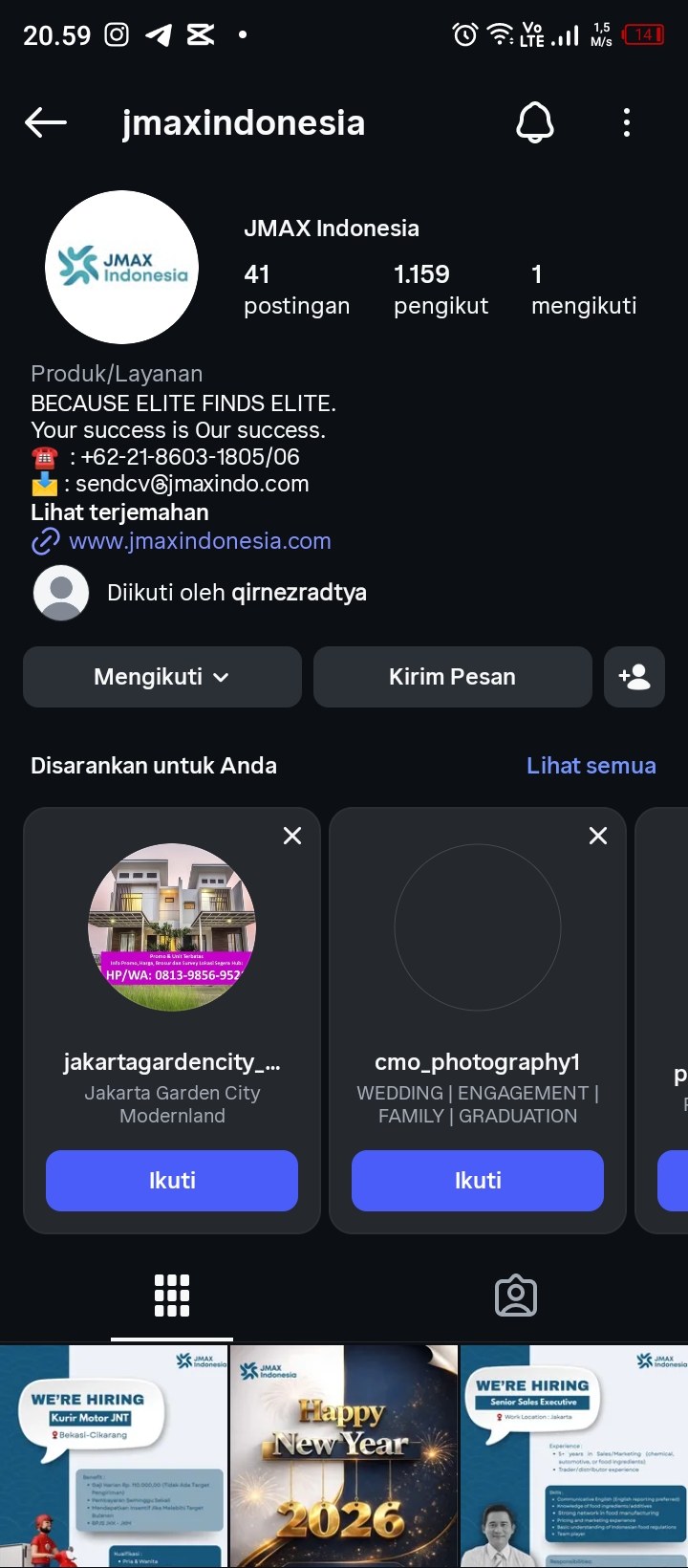Open the three-dot overflow menu
Image resolution: width=688 pixels, height=1568 pixels.
pyautogui.click(x=627, y=122)
